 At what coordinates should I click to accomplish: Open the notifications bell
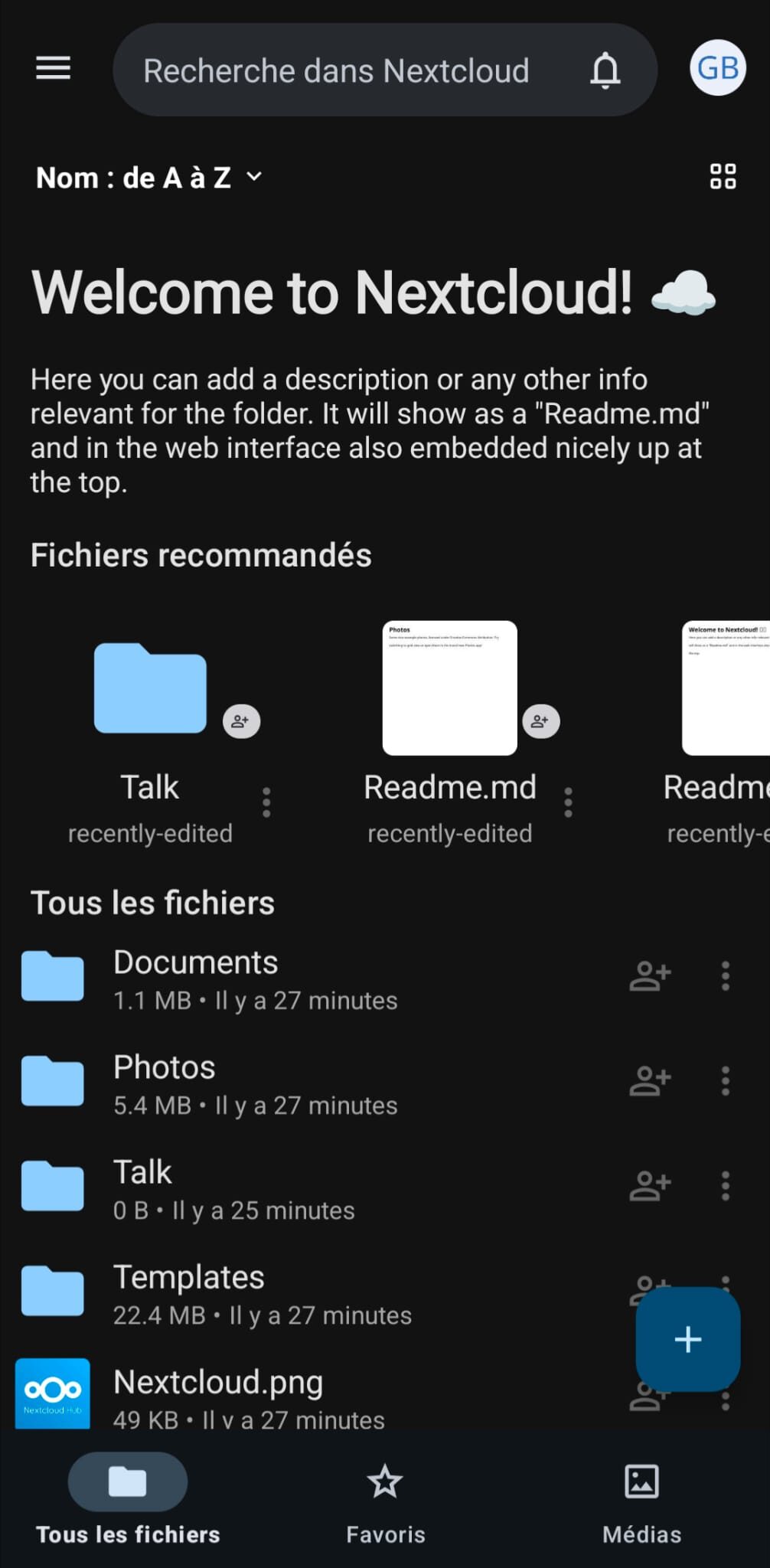point(605,70)
